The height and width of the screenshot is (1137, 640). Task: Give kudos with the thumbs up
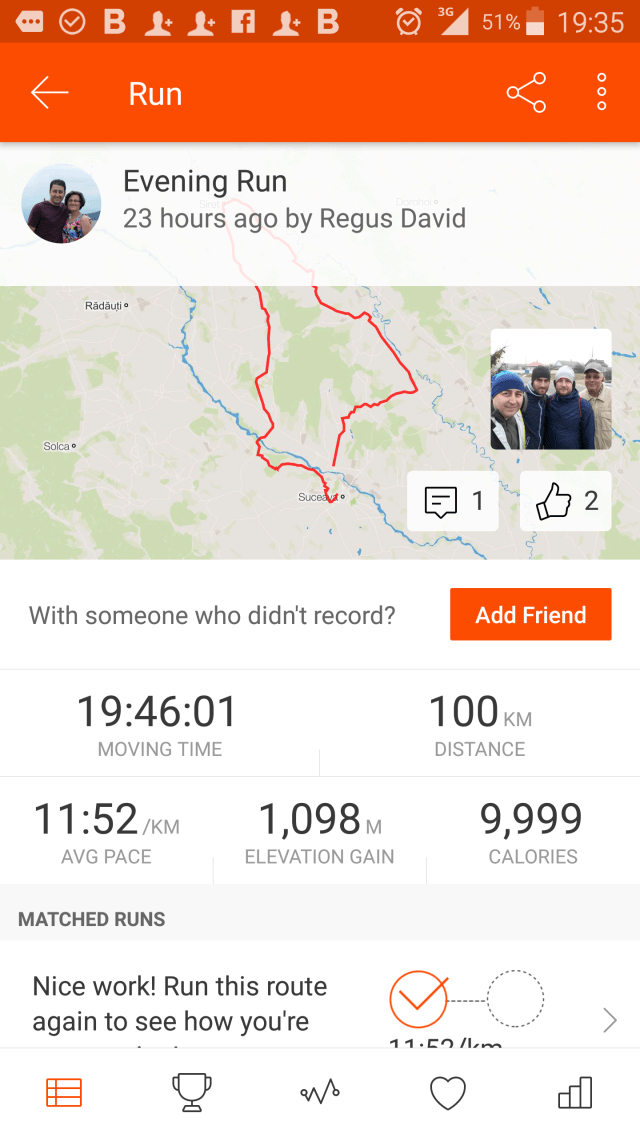[x=565, y=501]
